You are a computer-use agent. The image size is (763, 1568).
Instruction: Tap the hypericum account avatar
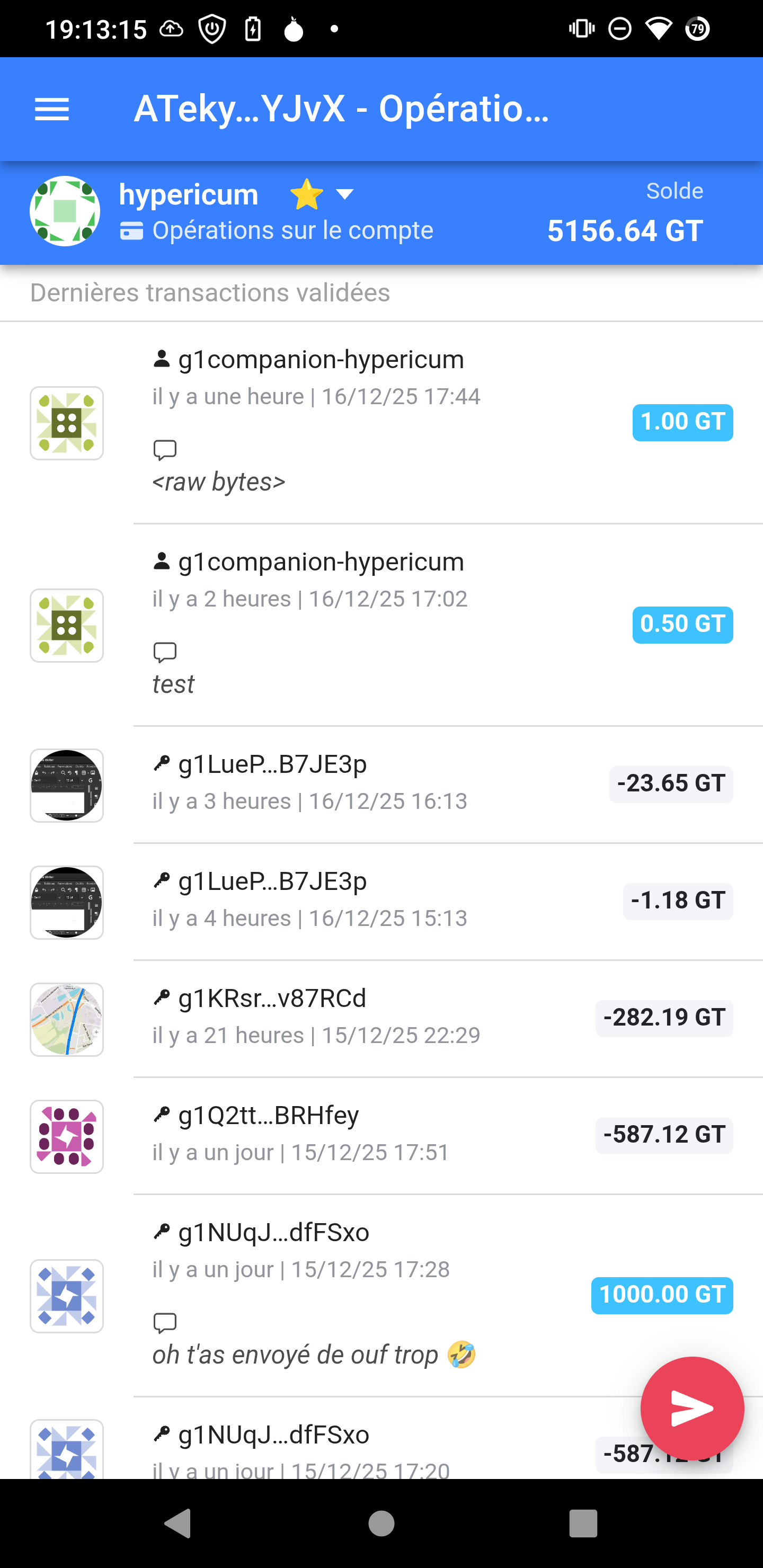click(x=65, y=211)
